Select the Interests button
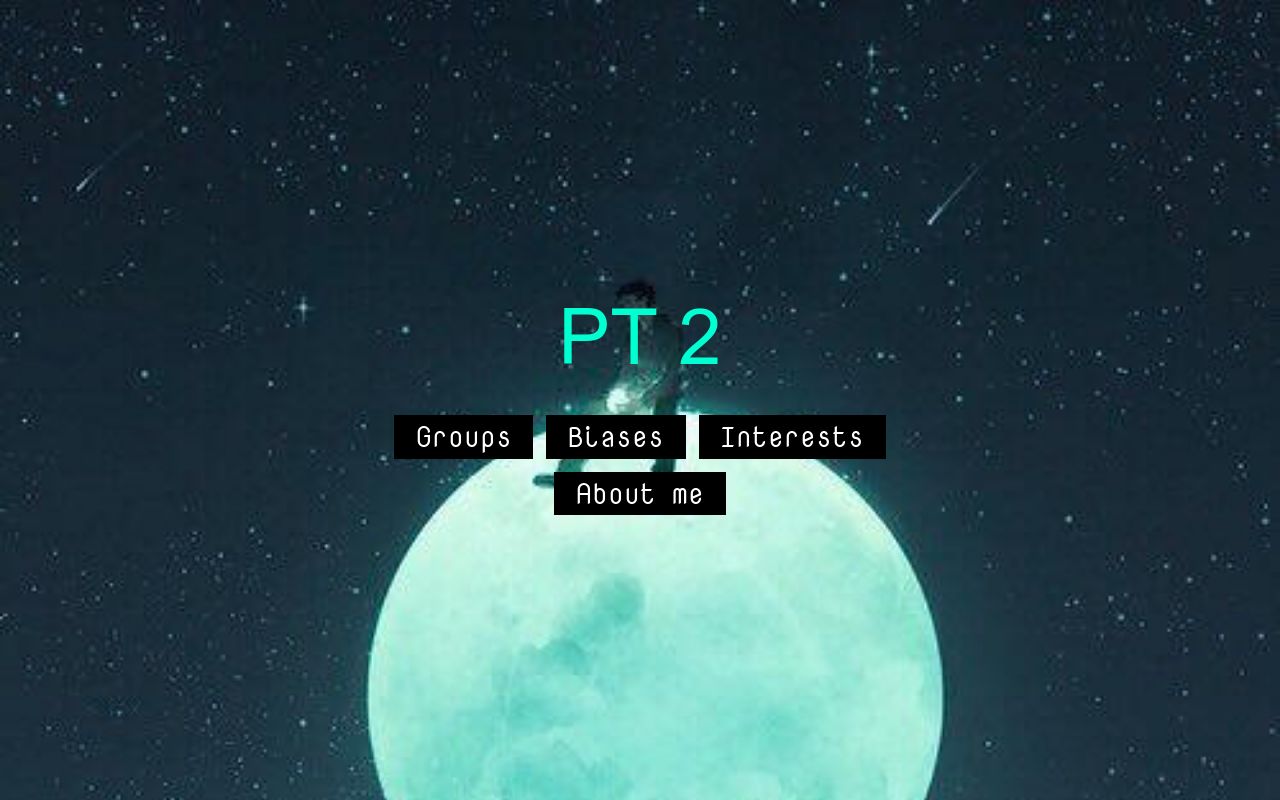Screen dimensions: 1280x800 (x=791, y=437)
